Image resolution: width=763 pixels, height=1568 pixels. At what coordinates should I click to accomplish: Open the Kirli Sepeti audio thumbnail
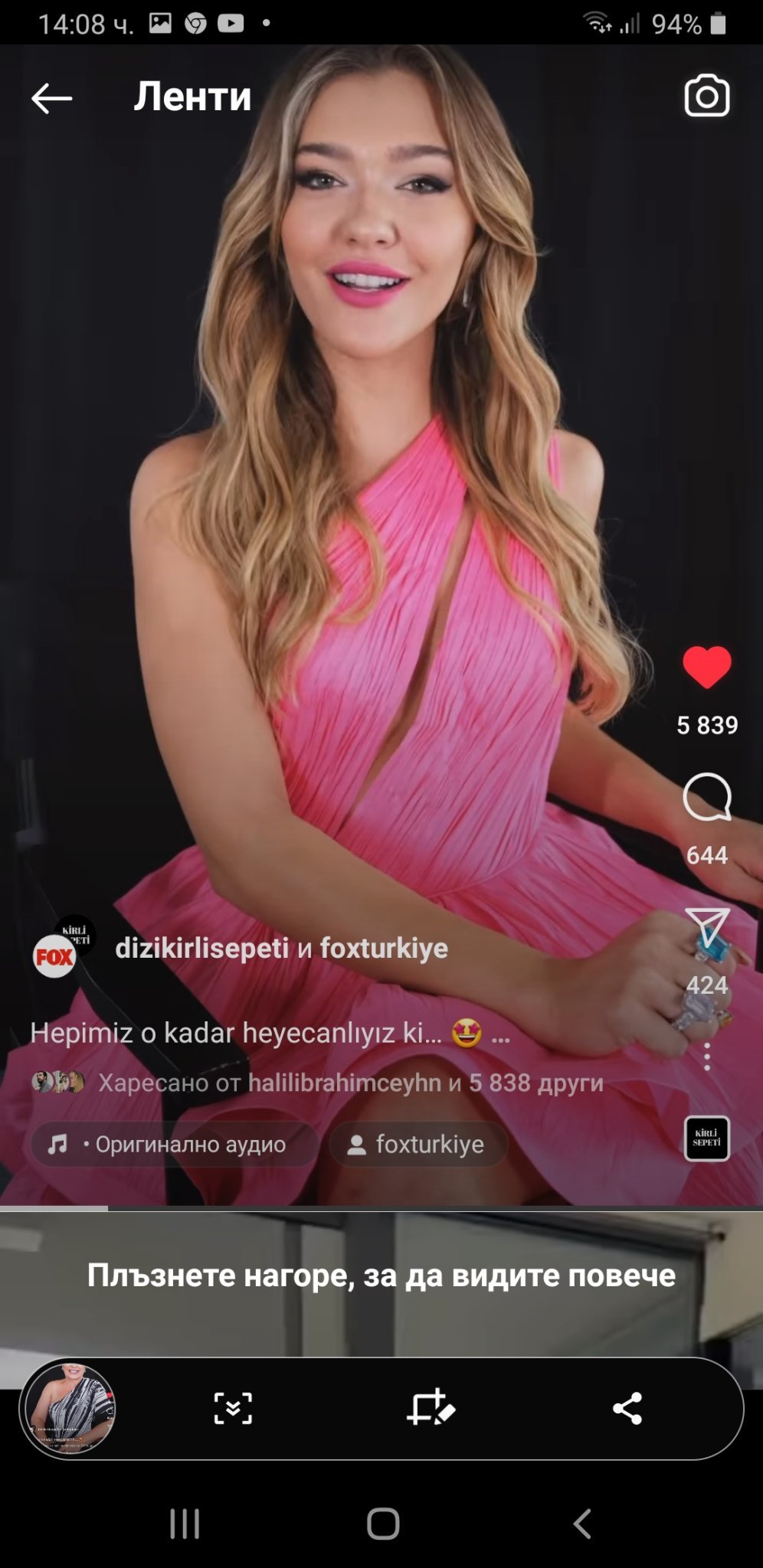point(706,1139)
